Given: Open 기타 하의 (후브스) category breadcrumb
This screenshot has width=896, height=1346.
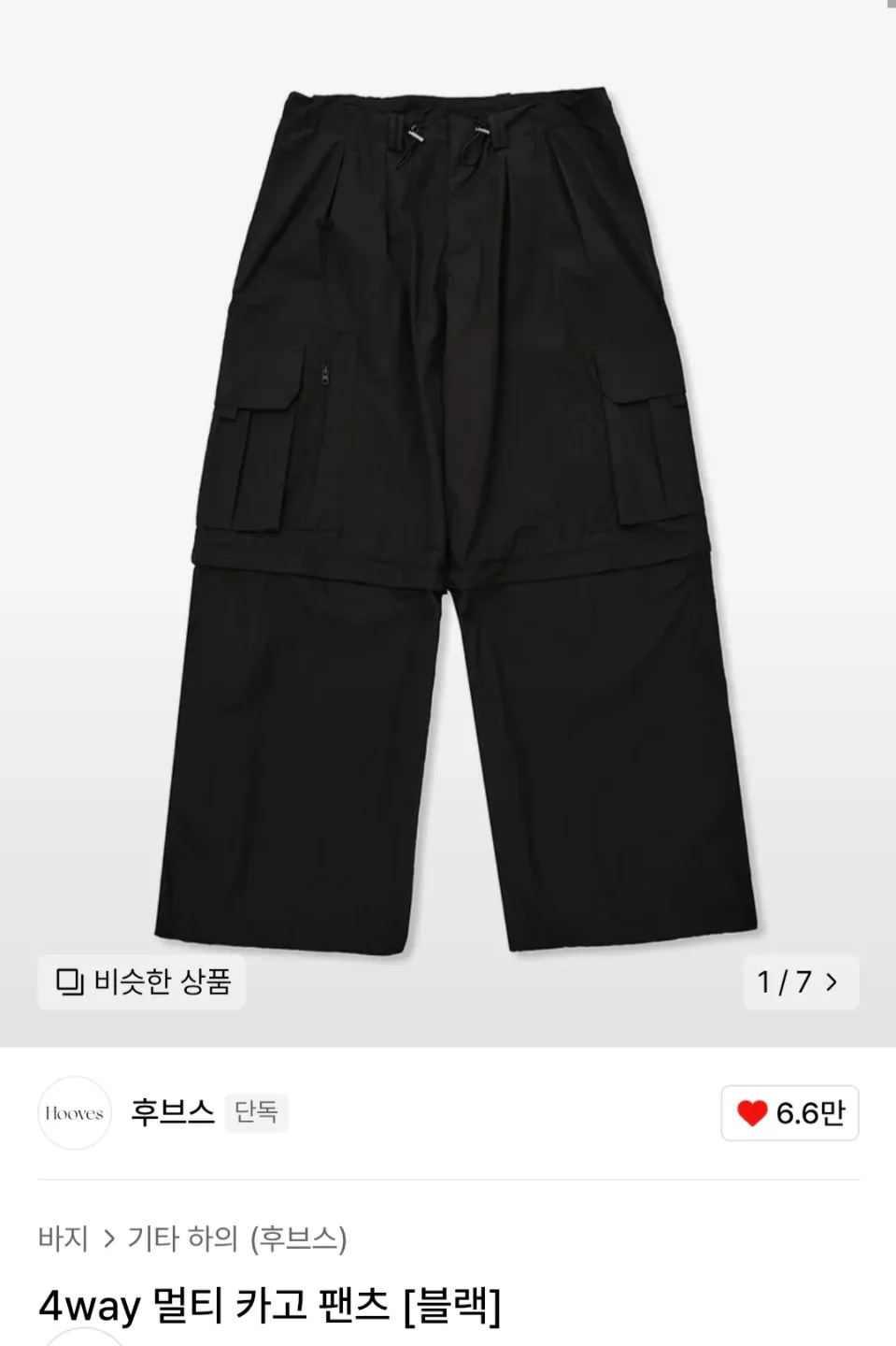Looking at the screenshot, I should [x=237, y=1239].
